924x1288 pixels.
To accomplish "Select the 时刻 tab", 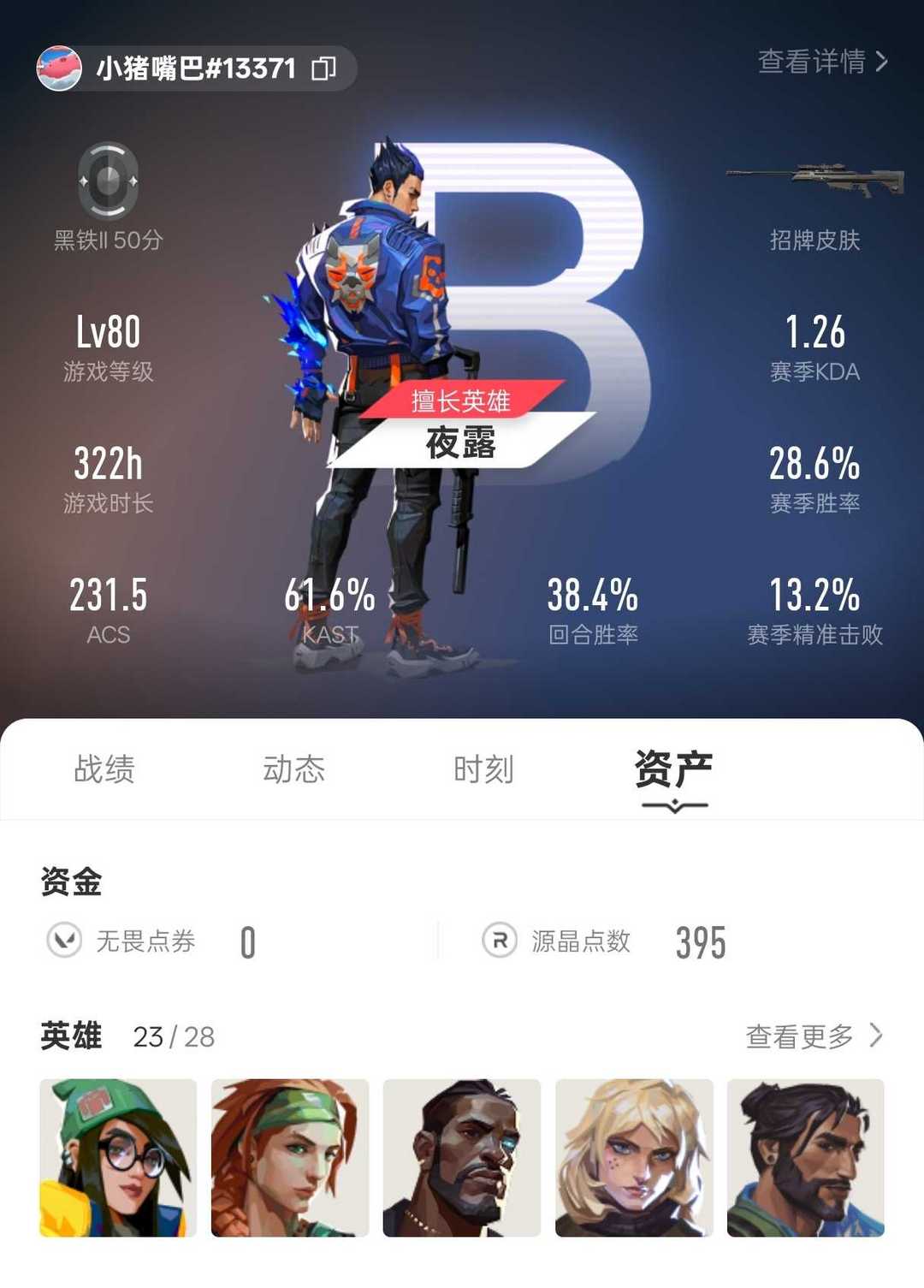I will point(484,769).
